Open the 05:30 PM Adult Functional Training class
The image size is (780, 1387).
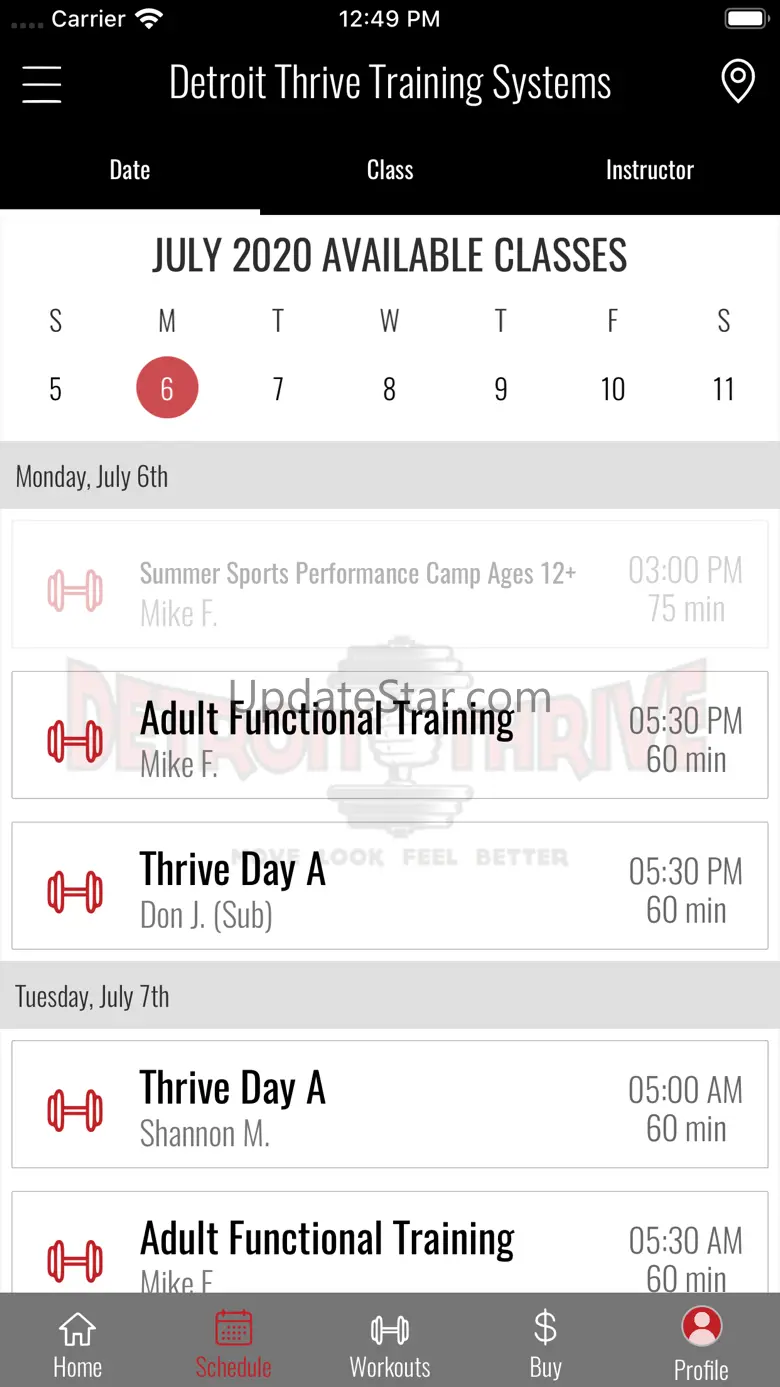click(x=390, y=736)
